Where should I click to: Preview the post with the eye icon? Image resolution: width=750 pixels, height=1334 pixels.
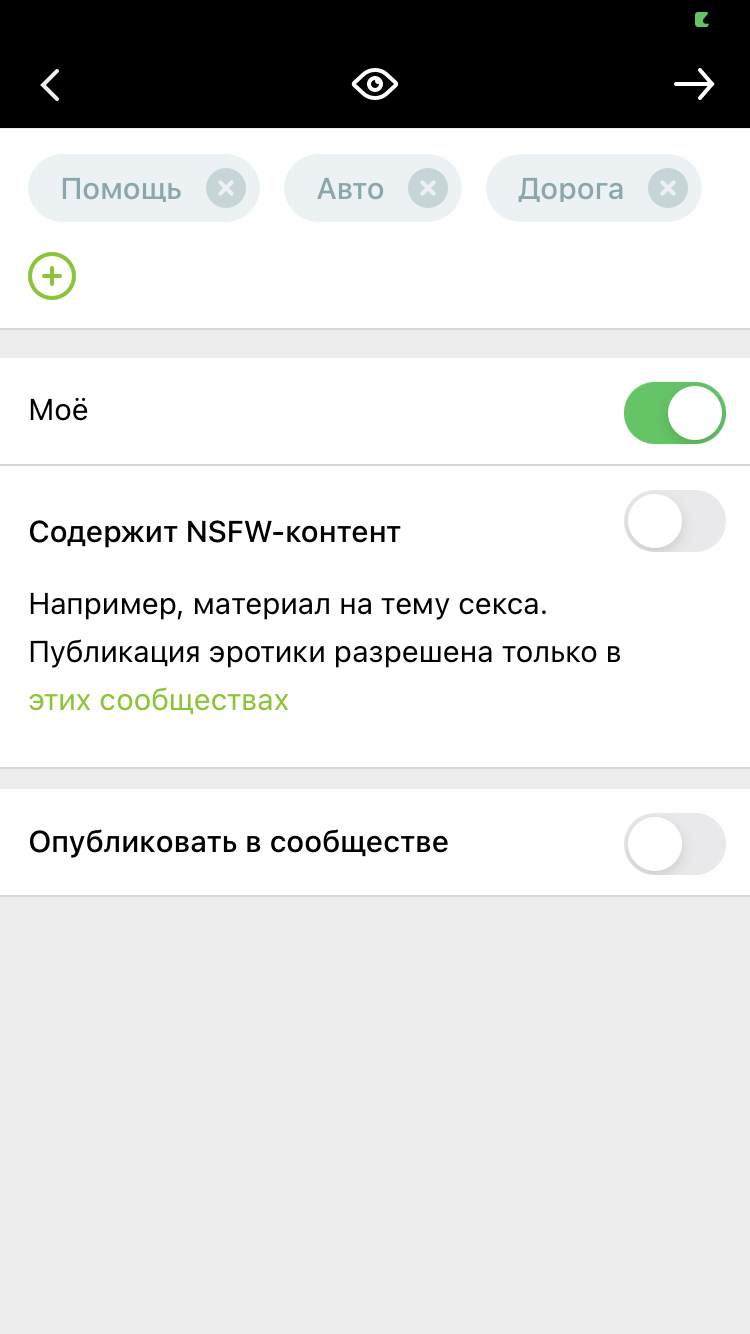point(375,85)
